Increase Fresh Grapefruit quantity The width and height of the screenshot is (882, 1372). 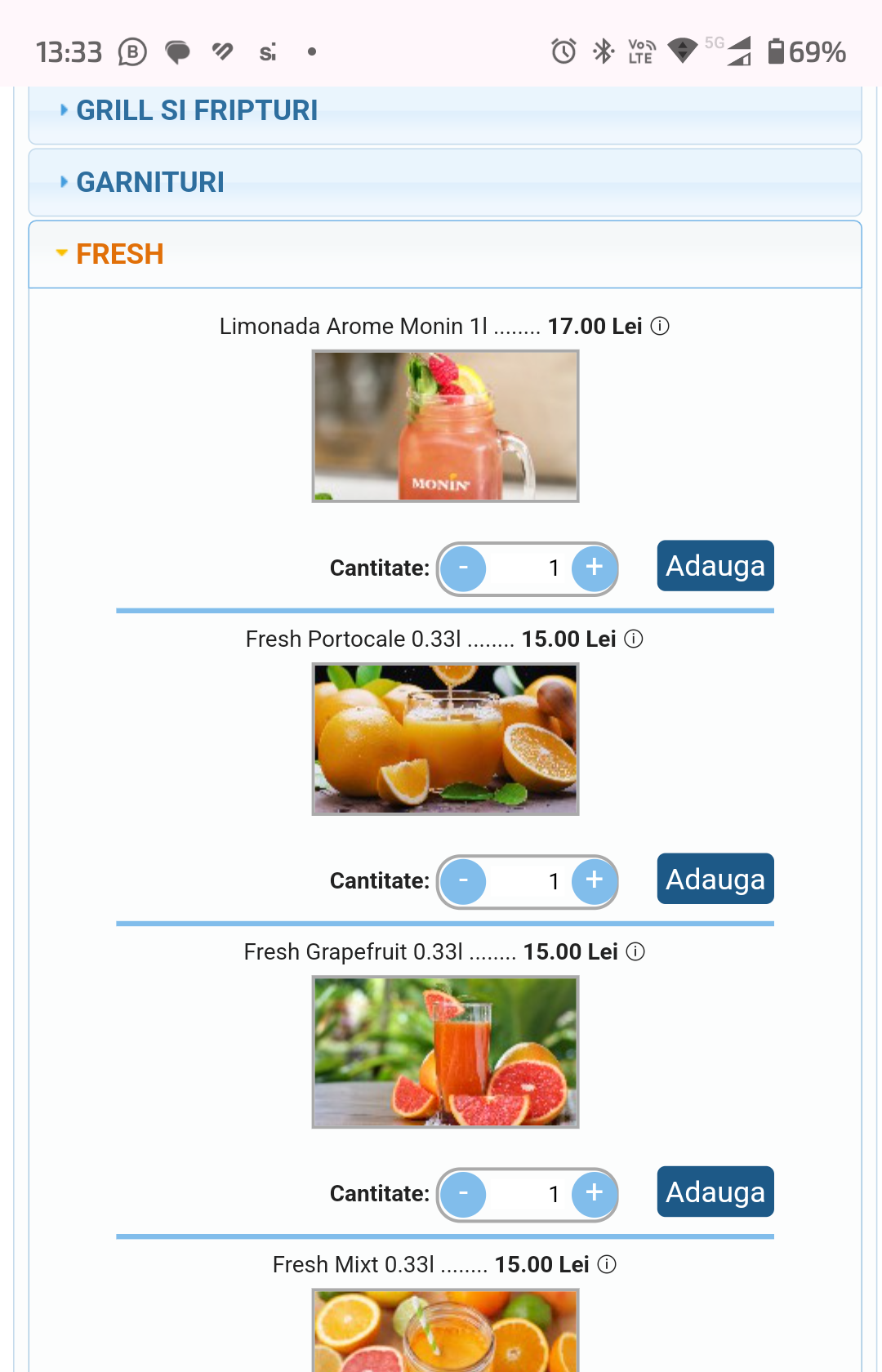click(594, 1194)
